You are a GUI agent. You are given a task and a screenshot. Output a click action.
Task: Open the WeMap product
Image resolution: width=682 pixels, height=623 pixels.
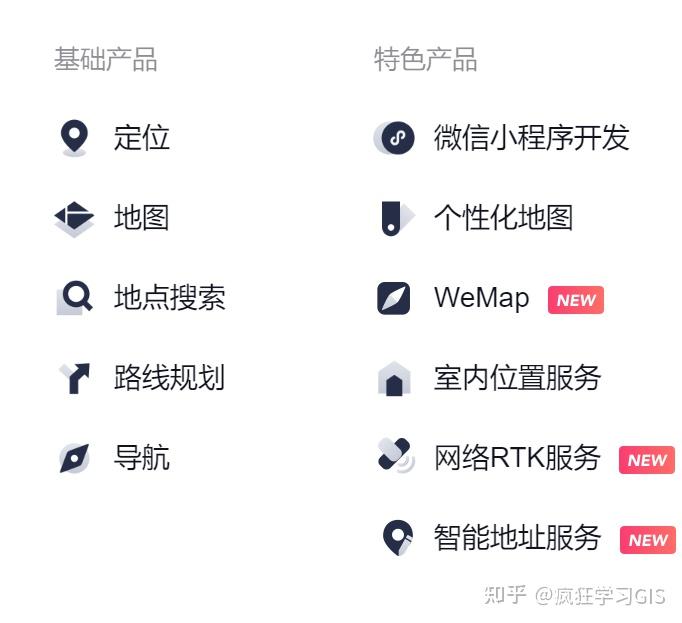(x=481, y=298)
